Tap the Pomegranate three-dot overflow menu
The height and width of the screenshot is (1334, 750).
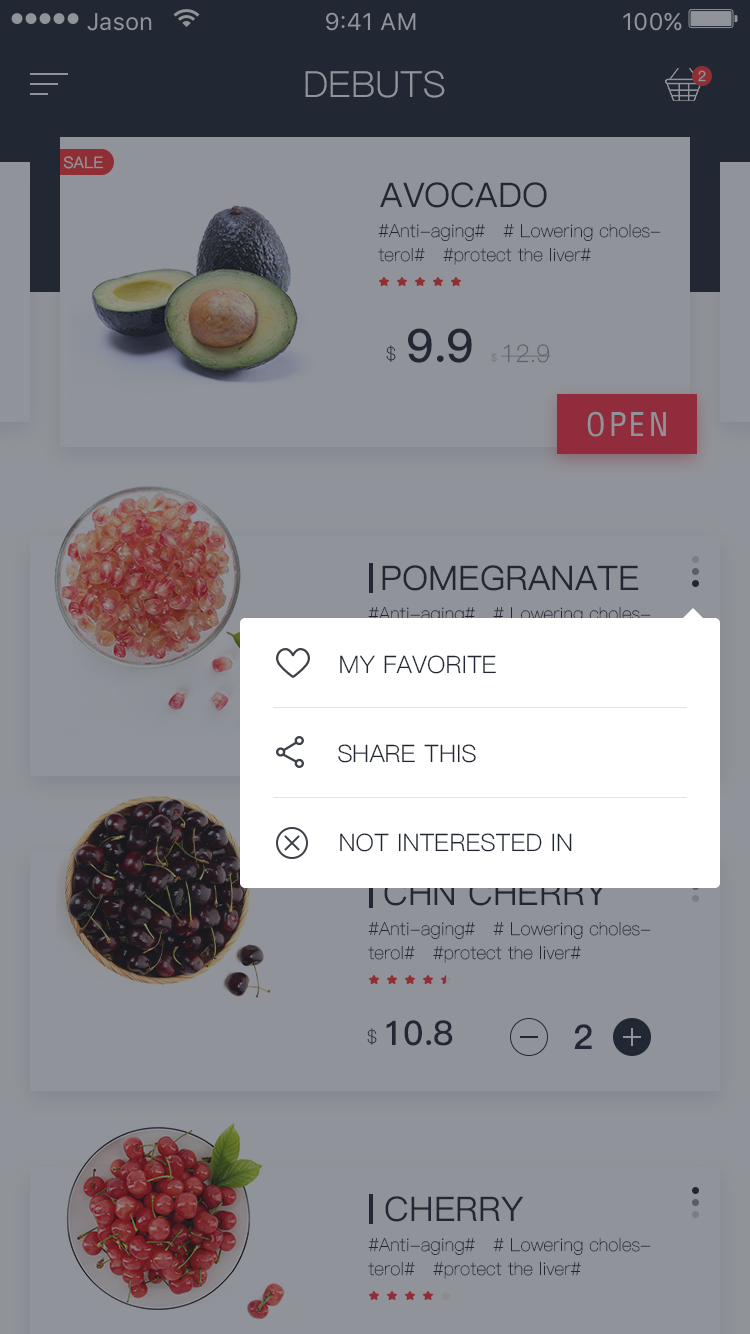pos(695,572)
